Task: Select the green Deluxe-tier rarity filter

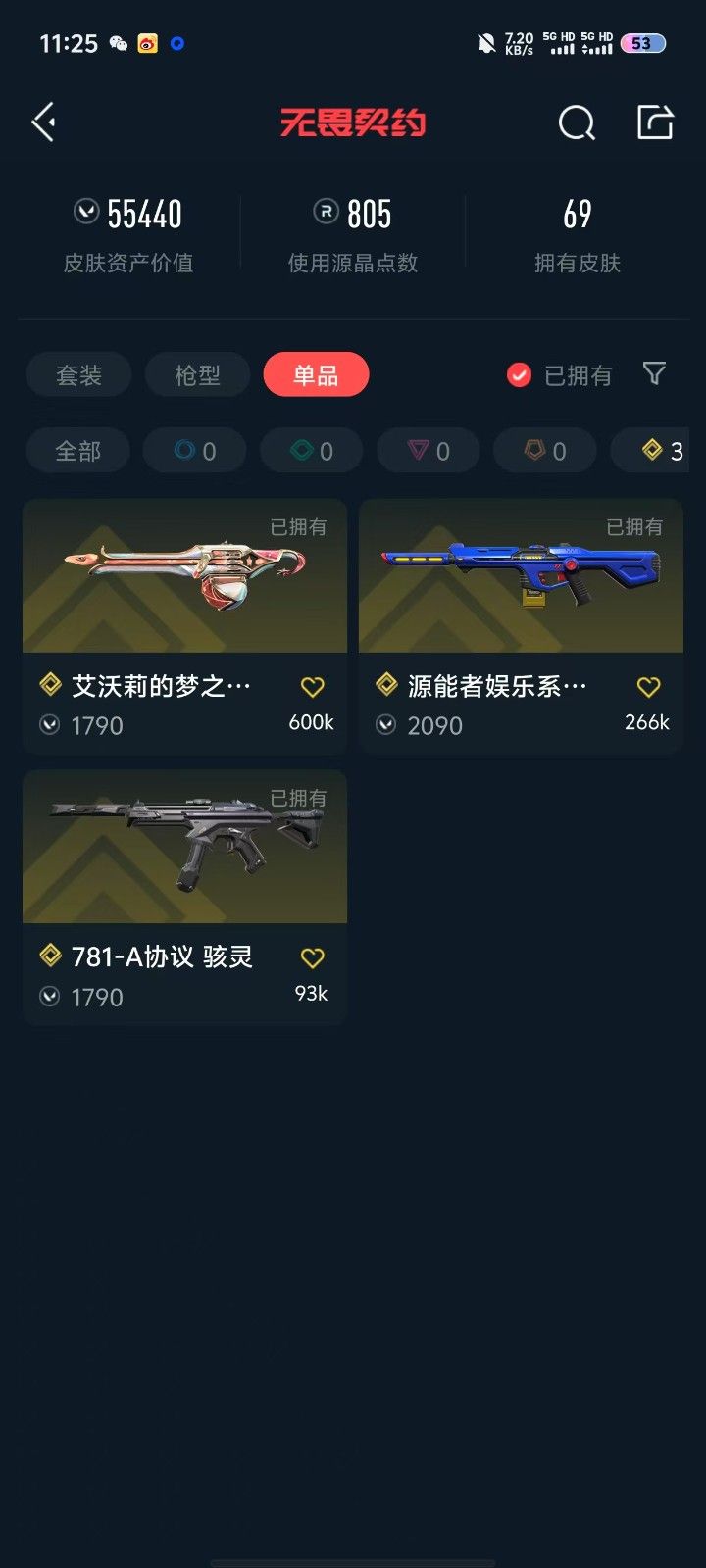Action: [x=311, y=450]
